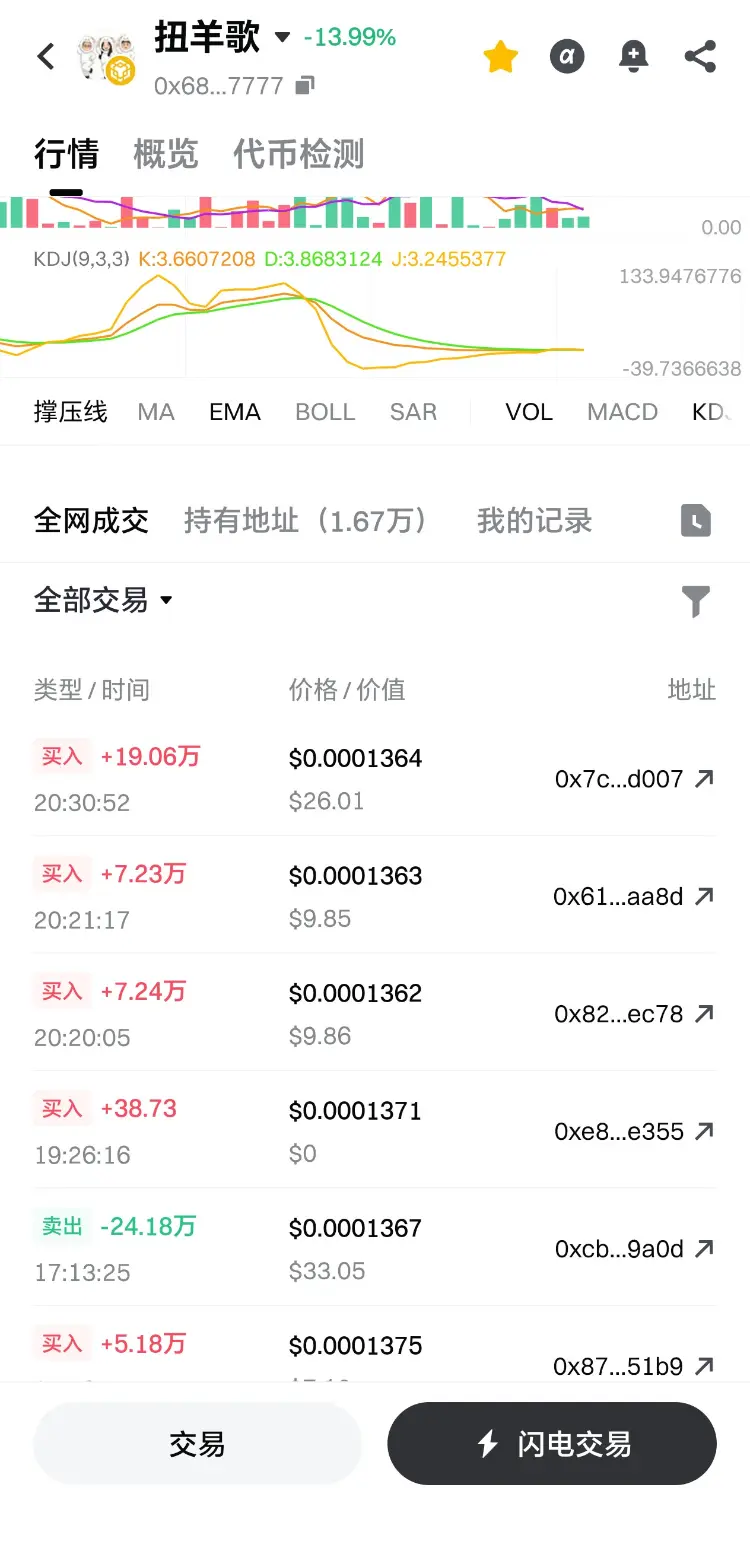Tap the 交易 button
Image resolution: width=750 pixels, height=1553 pixels.
click(x=197, y=1443)
